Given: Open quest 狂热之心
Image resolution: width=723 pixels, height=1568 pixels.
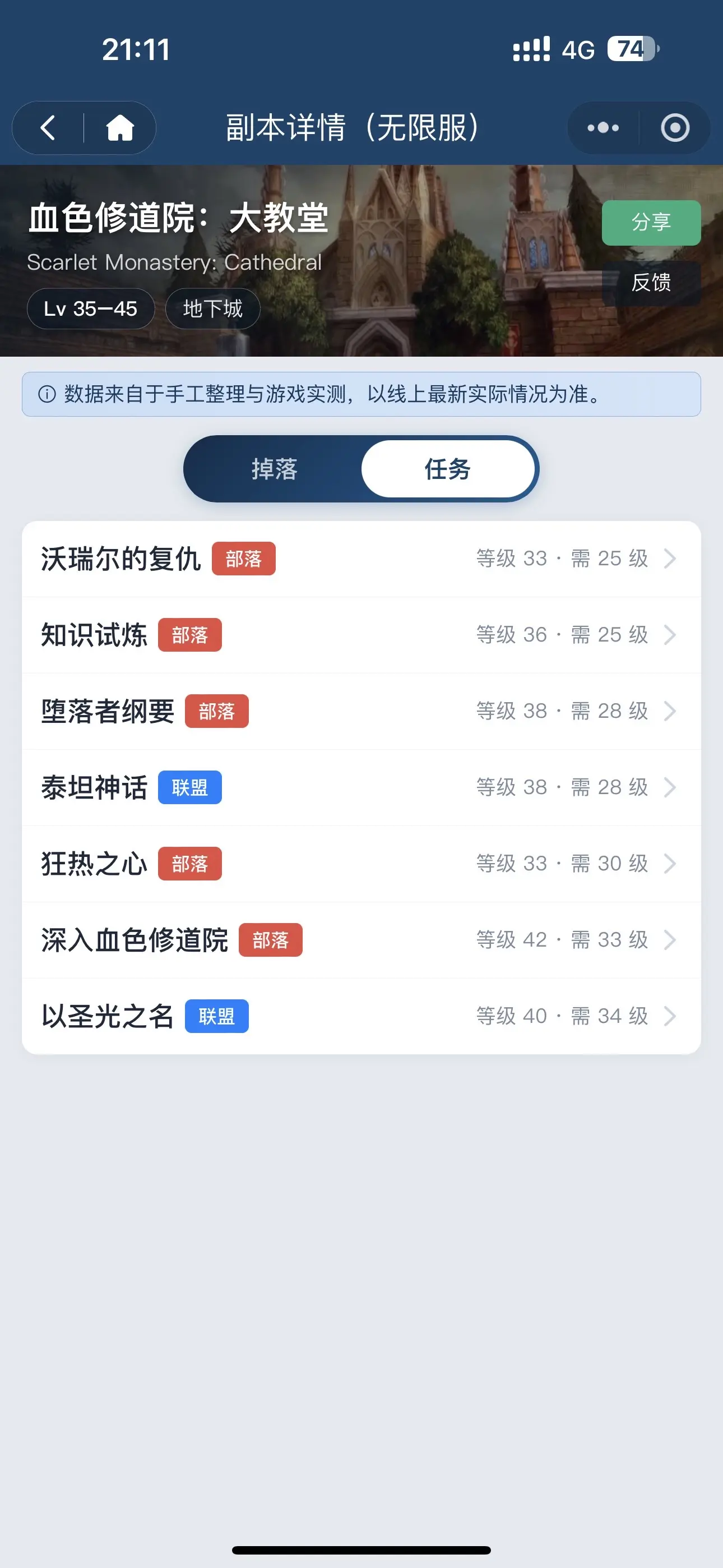Looking at the screenshot, I should [x=361, y=864].
